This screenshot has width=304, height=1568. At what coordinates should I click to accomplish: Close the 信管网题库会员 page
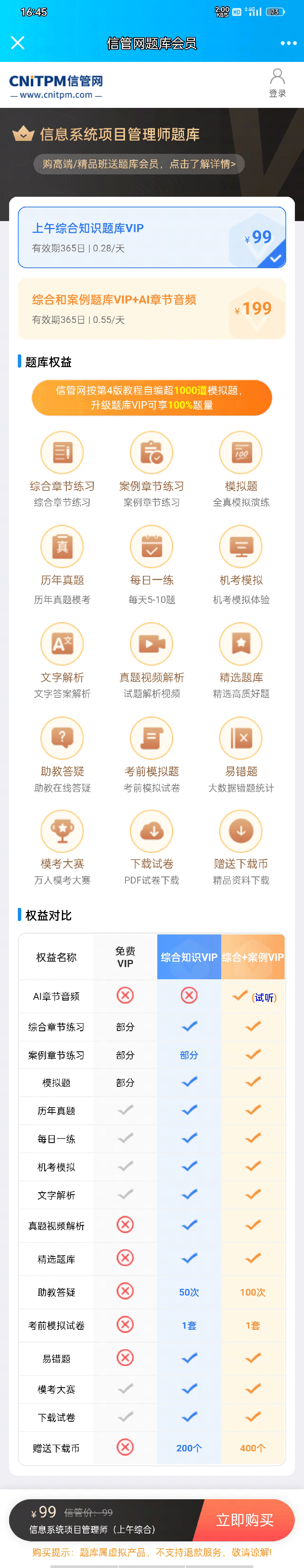click(x=17, y=43)
